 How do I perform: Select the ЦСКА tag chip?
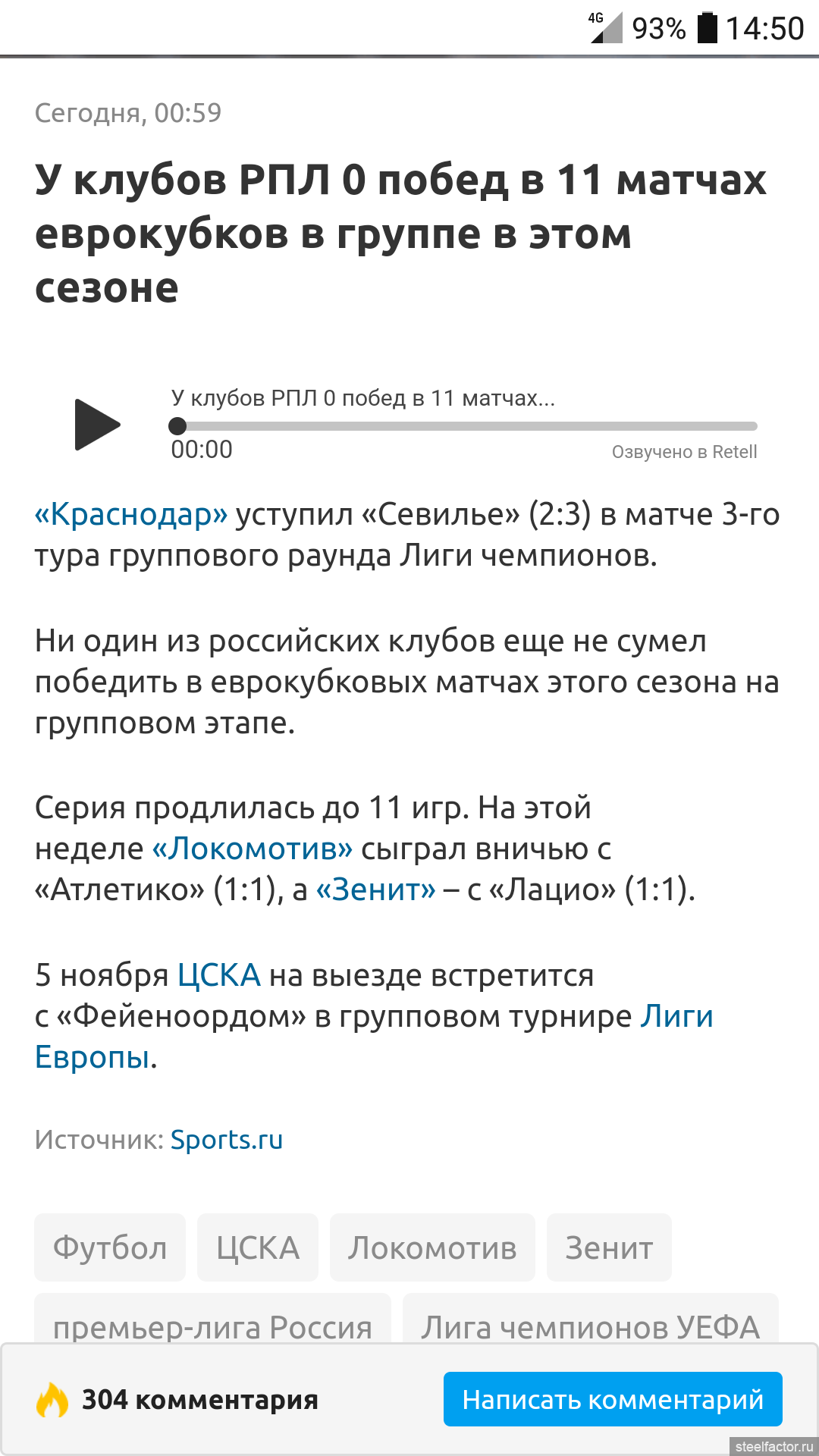tap(258, 1247)
